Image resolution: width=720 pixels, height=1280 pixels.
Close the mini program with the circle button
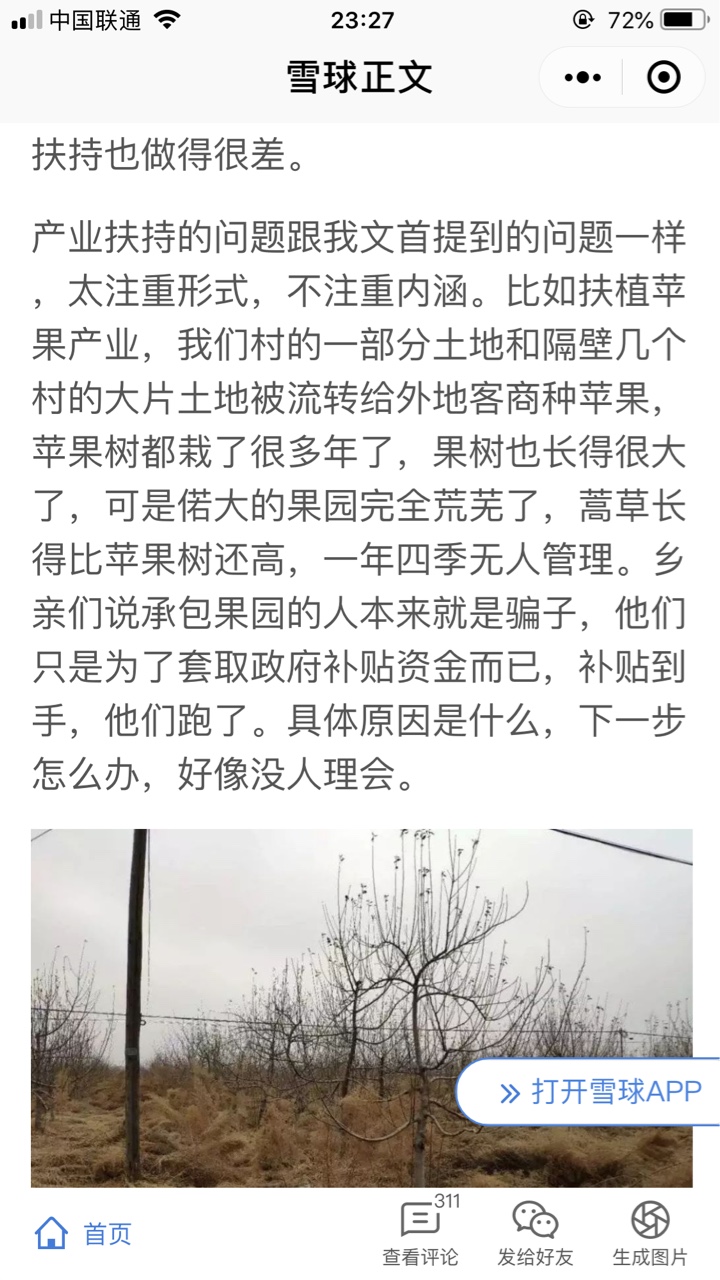pyautogui.click(x=664, y=77)
